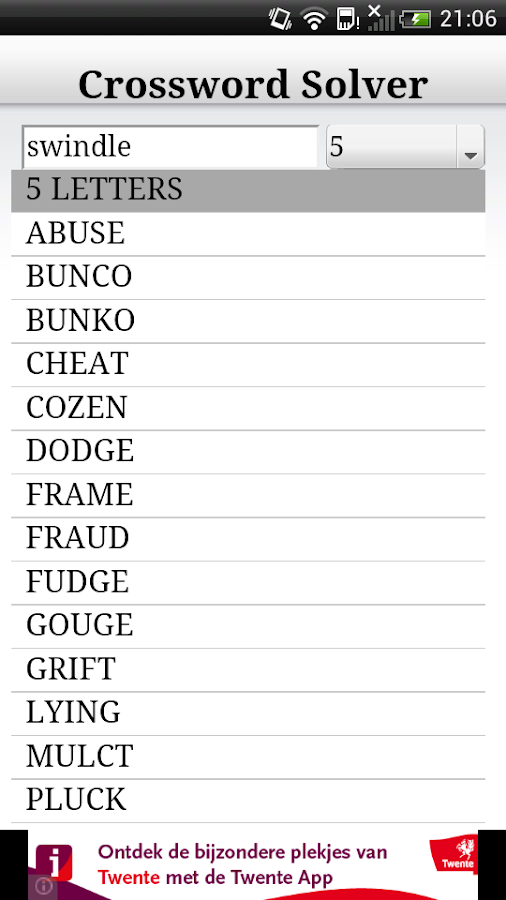The width and height of the screenshot is (506, 900).
Task: Tap the clue field containing swindle
Action: pyautogui.click(x=170, y=147)
